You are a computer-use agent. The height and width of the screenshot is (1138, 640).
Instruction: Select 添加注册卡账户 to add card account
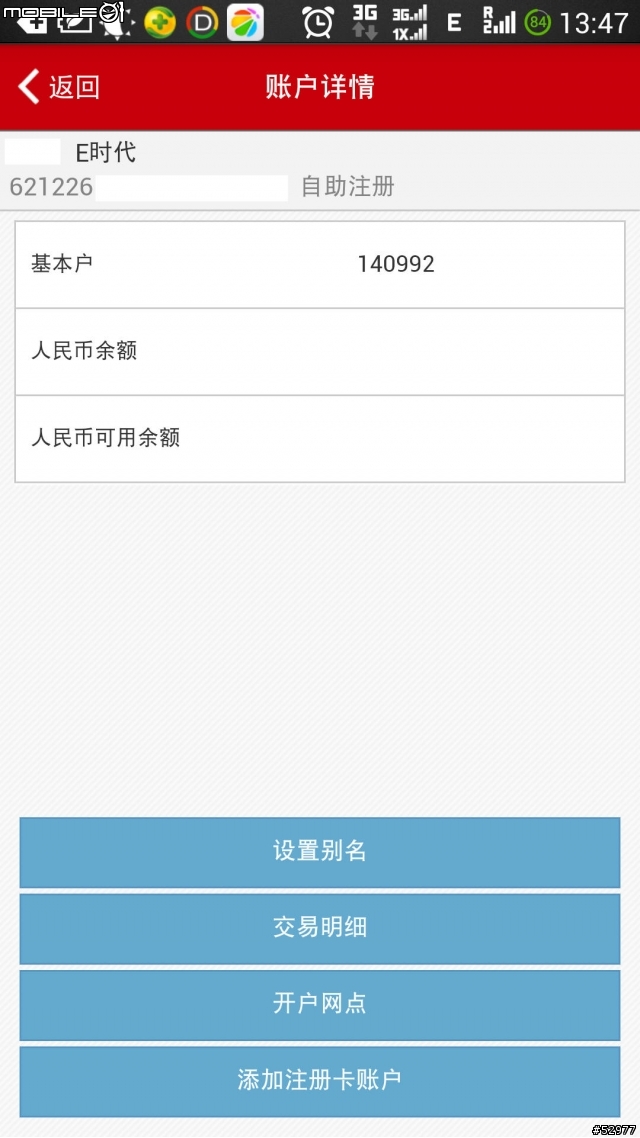[x=320, y=1081]
